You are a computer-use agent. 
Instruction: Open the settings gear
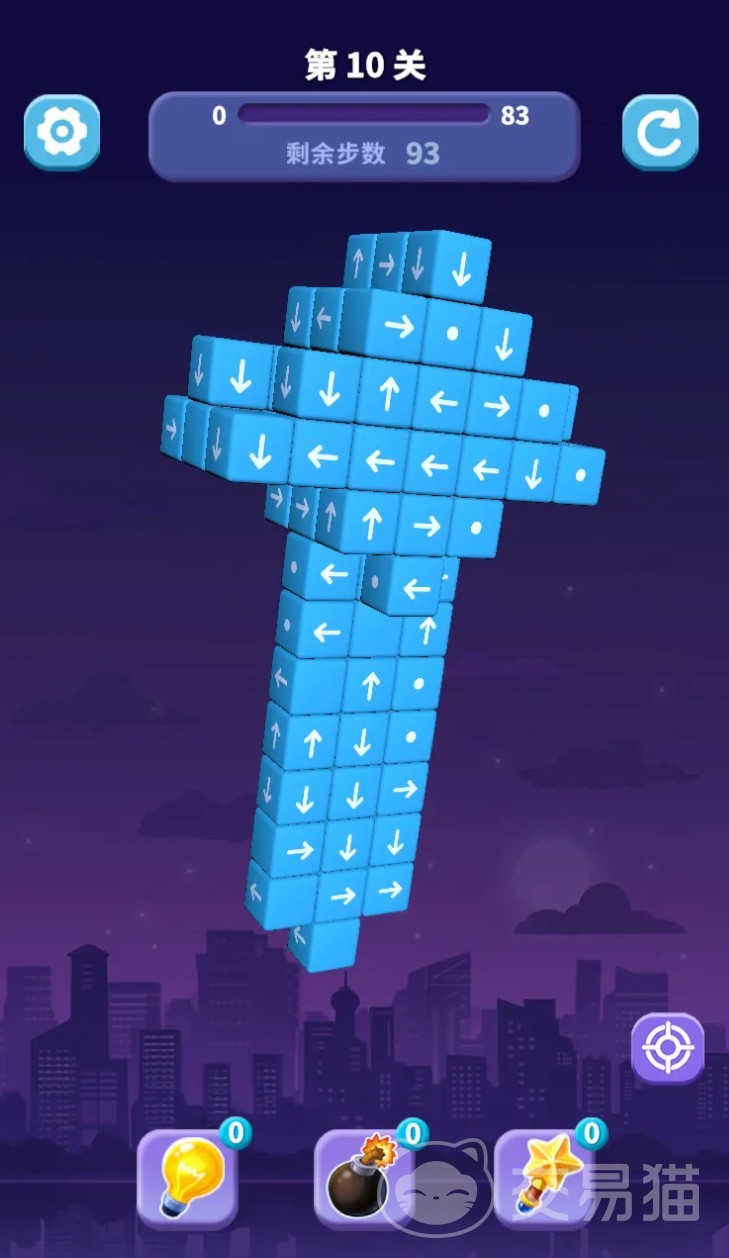coord(62,132)
